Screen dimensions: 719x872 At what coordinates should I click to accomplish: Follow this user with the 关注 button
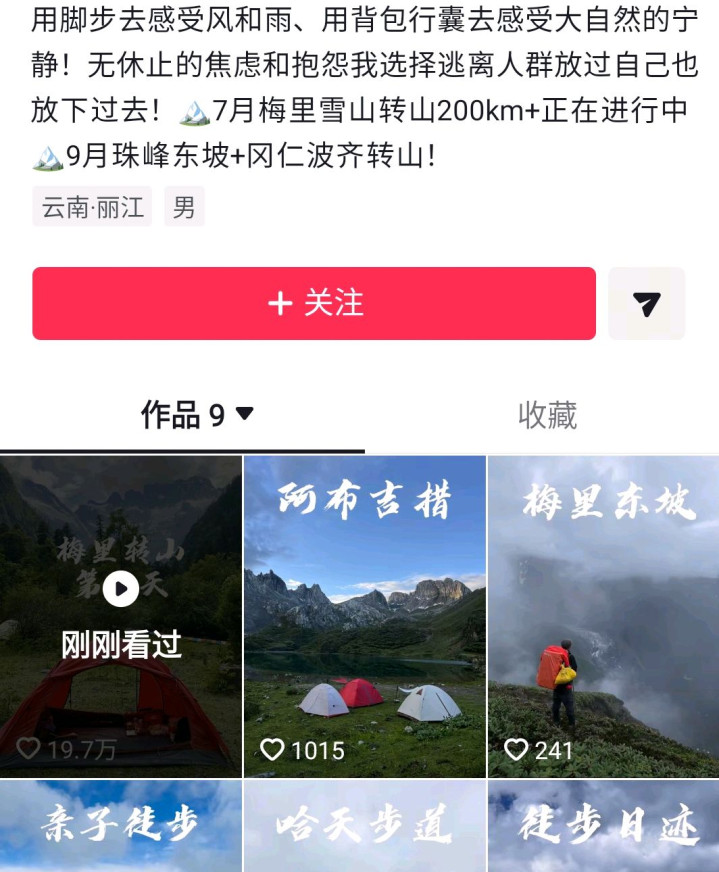(x=314, y=303)
